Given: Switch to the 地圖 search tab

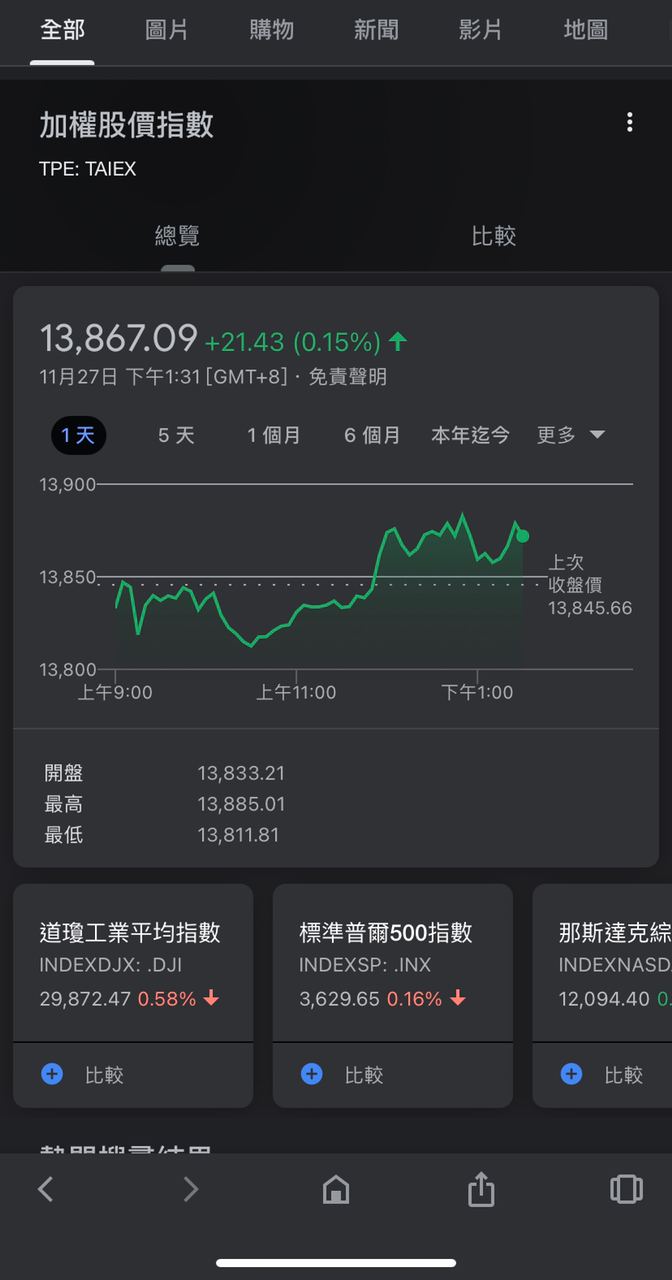Looking at the screenshot, I should 585,30.
